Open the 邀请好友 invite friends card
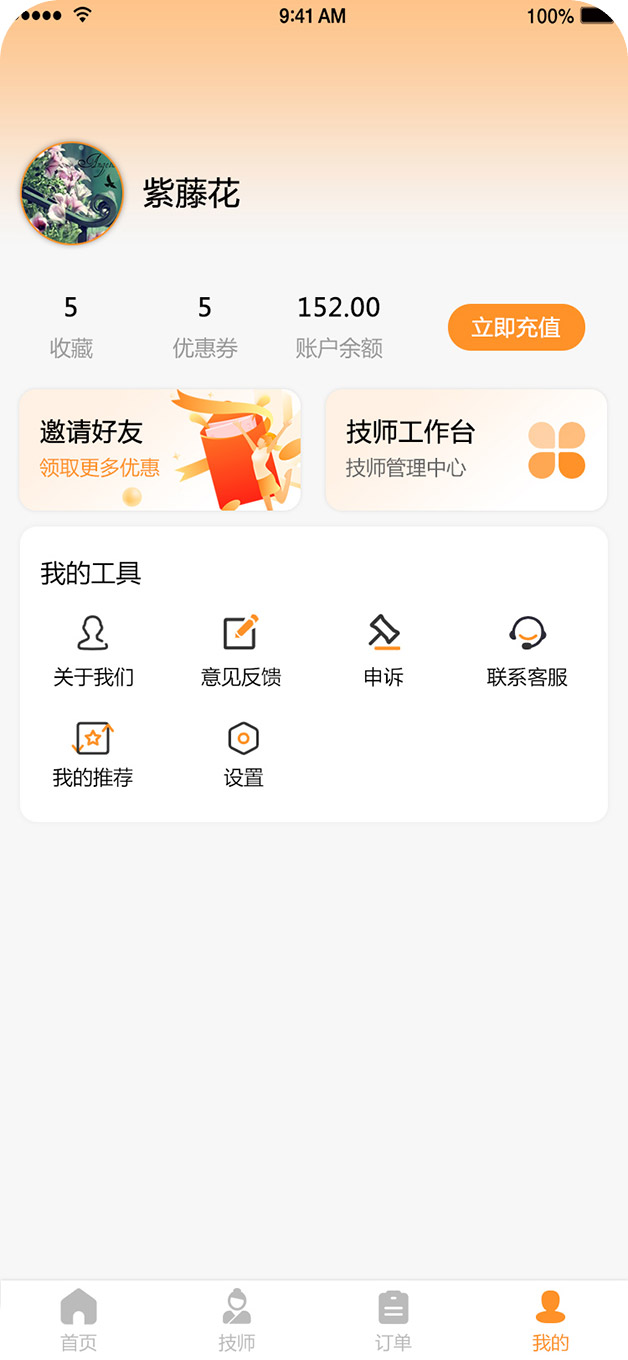This screenshot has width=628, height=1360. pyautogui.click(x=160, y=450)
